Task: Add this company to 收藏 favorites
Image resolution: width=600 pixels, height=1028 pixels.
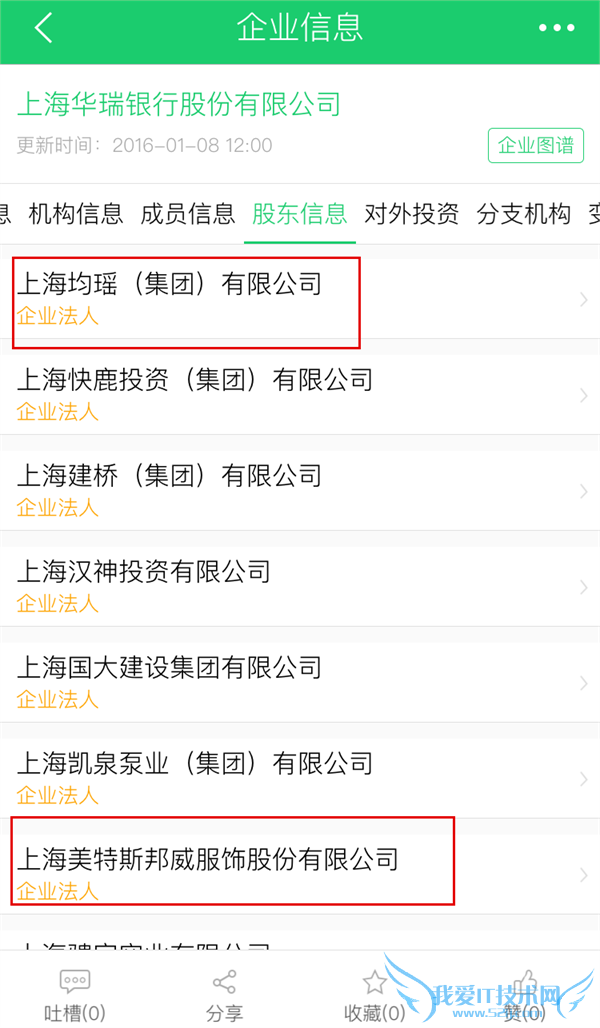Action: (x=374, y=996)
